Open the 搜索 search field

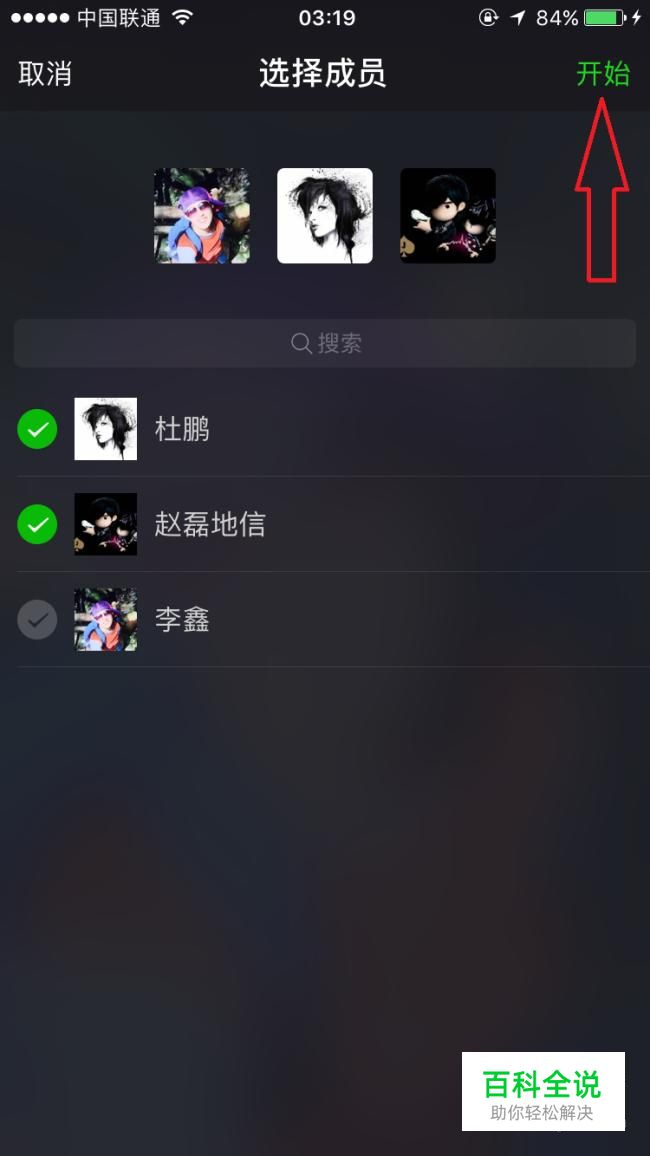325,343
